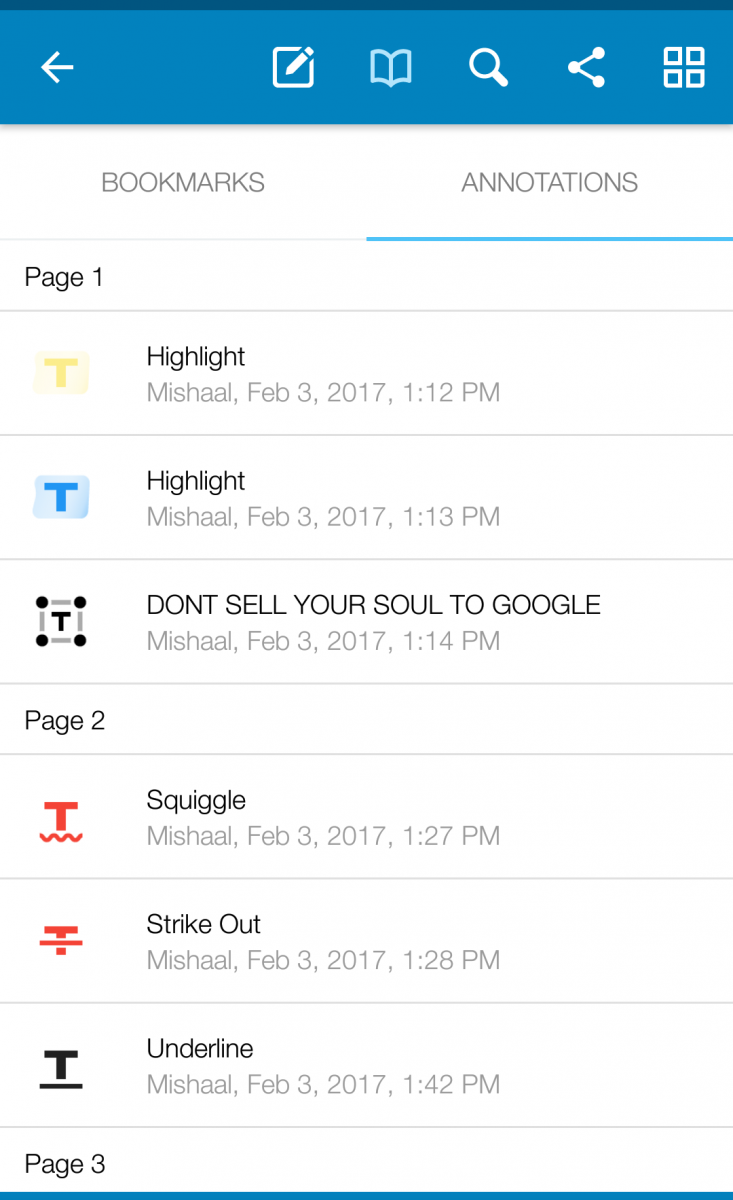733x1200 pixels.
Task: Open the 1:13 PM blue Highlight annotation
Action: [366, 498]
